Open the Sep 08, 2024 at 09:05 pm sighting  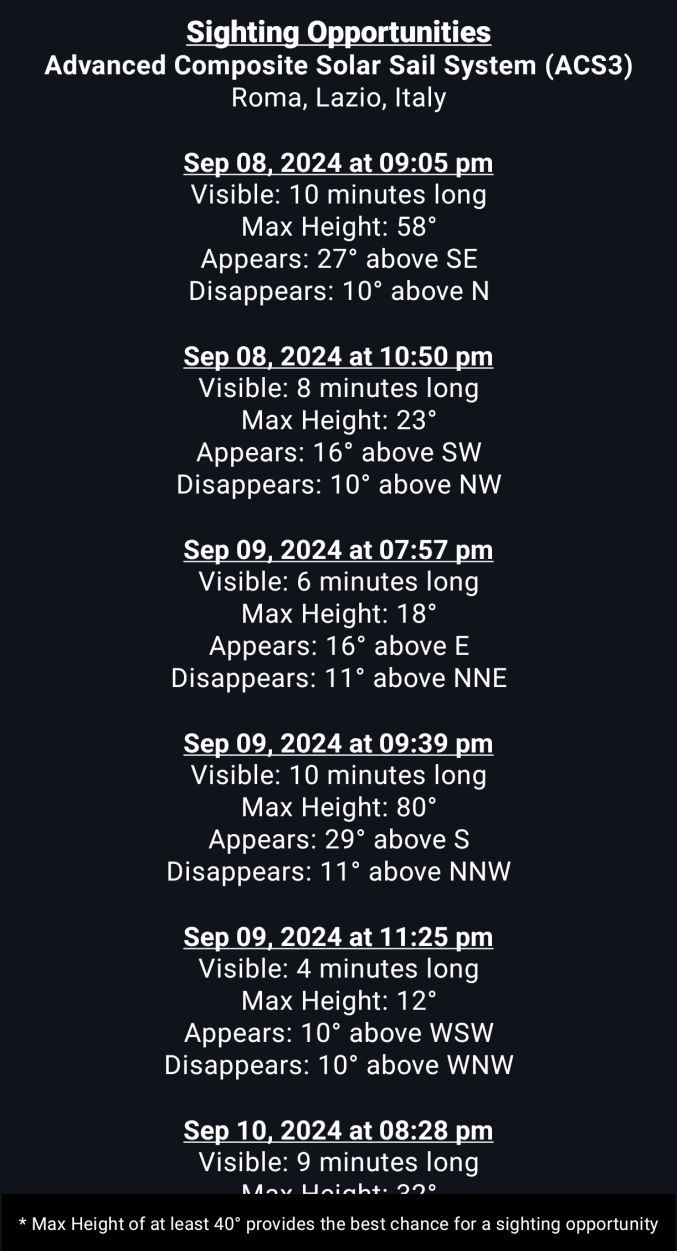338,163
